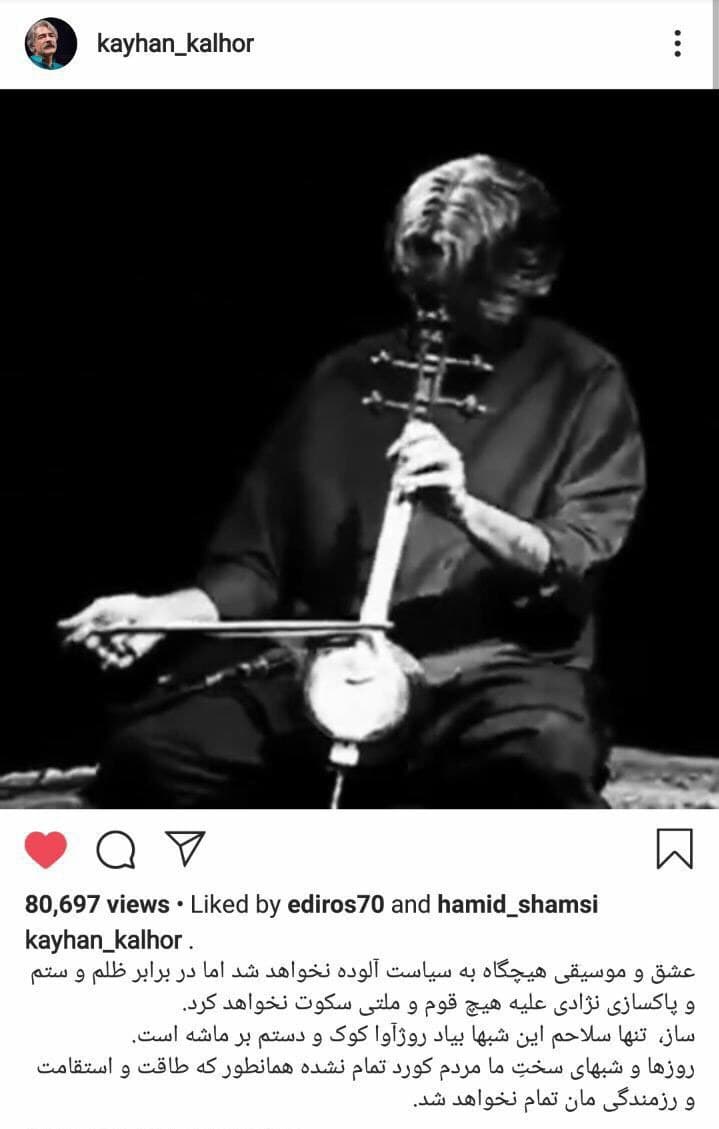
Task: Unlike the post with the red heart
Action: (x=45, y=850)
